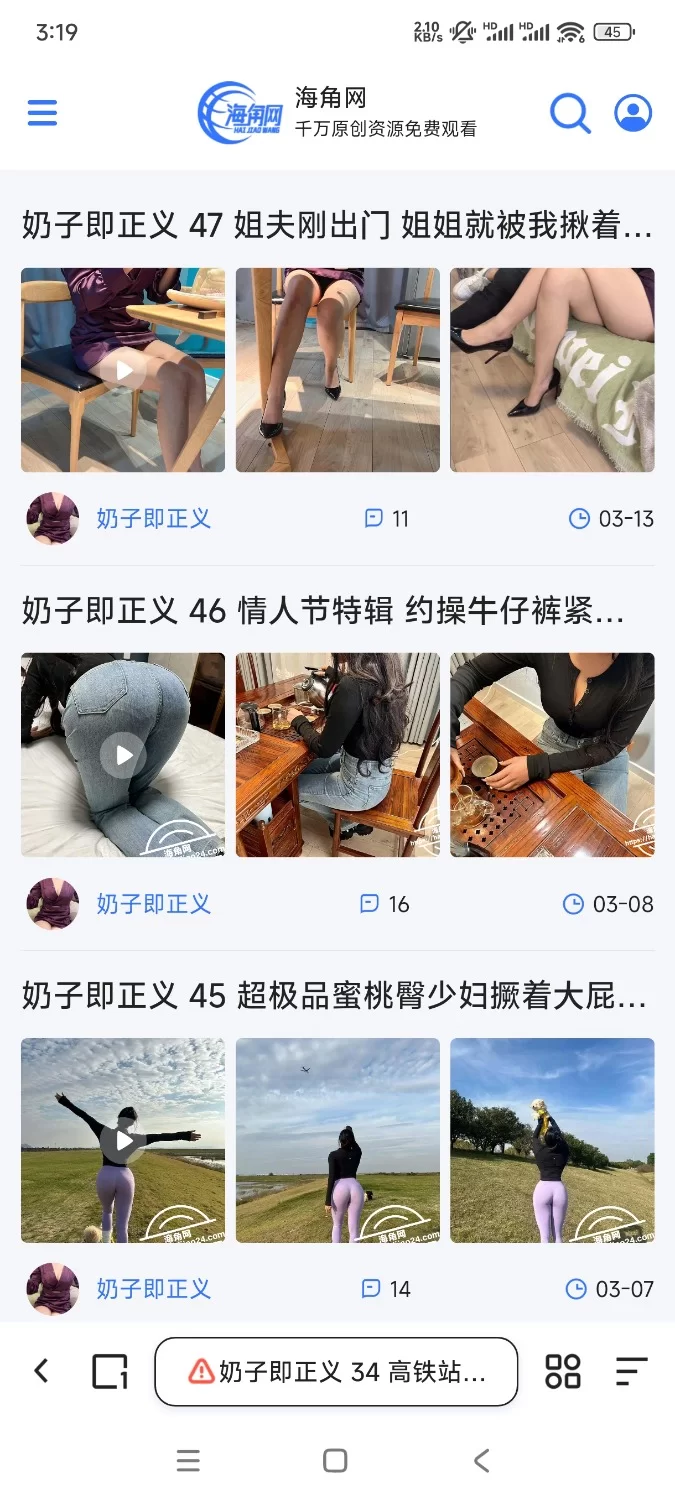
Task: Open the browser four-squares grid menu
Action: click(563, 1371)
